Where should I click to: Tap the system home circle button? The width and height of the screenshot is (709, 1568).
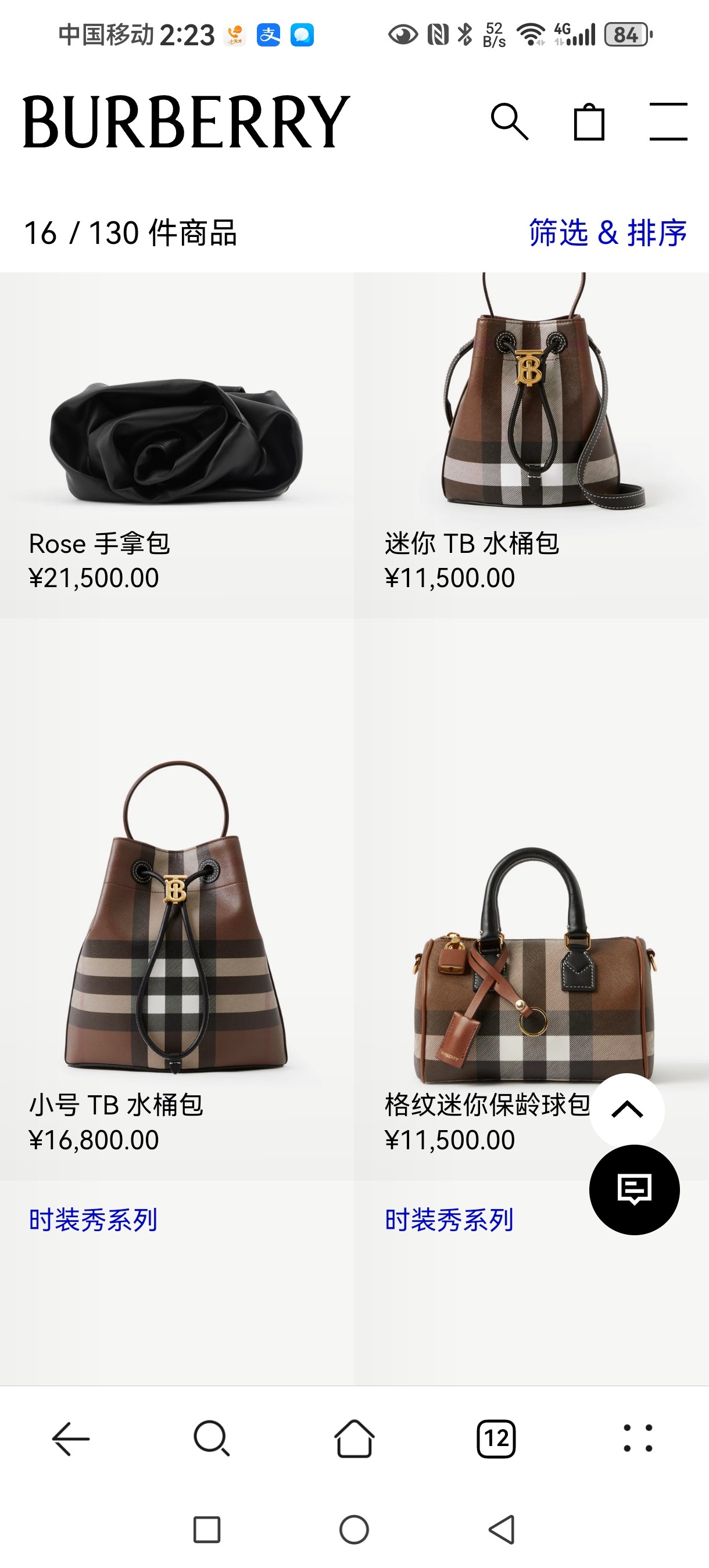pyautogui.click(x=354, y=1530)
